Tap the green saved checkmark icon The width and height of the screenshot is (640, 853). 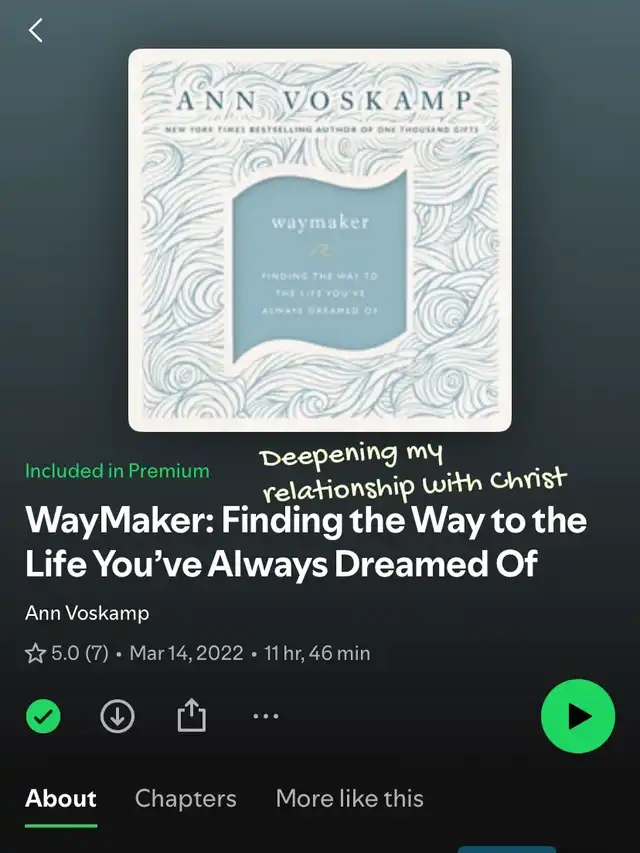tap(43, 716)
